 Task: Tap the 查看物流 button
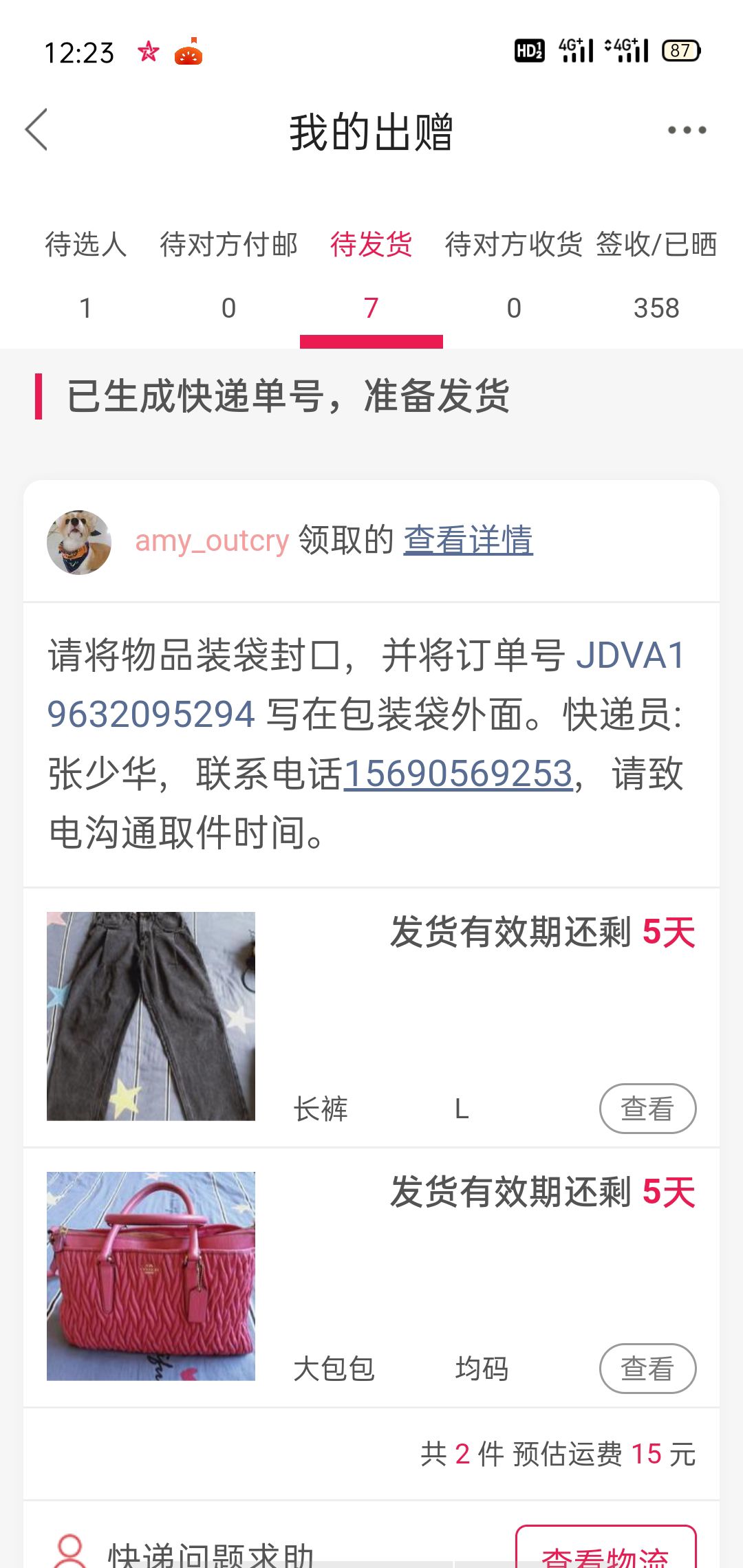click(x=606, y=1547)
